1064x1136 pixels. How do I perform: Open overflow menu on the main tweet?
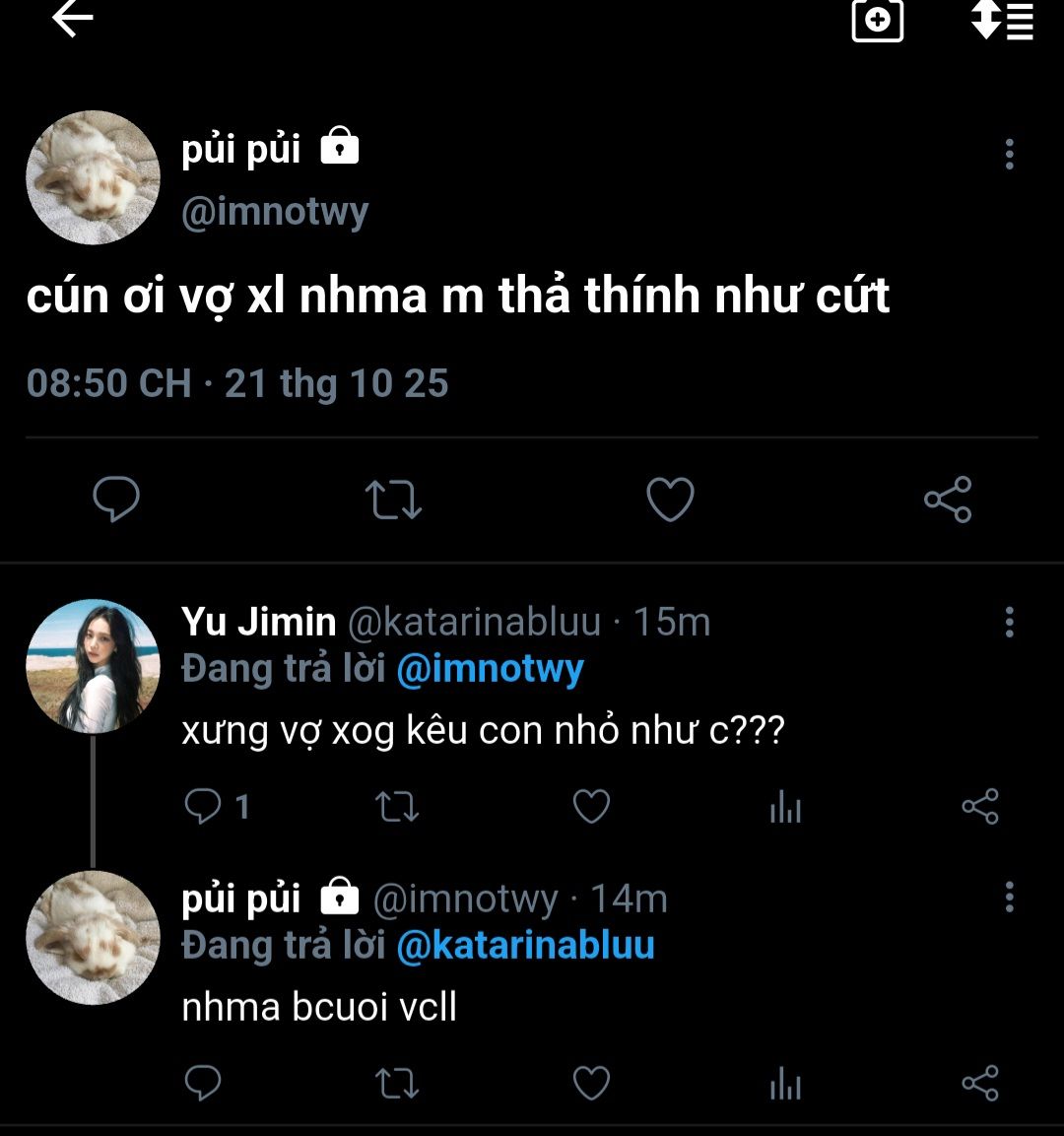pyautogui.click(x=1009, y=154)
